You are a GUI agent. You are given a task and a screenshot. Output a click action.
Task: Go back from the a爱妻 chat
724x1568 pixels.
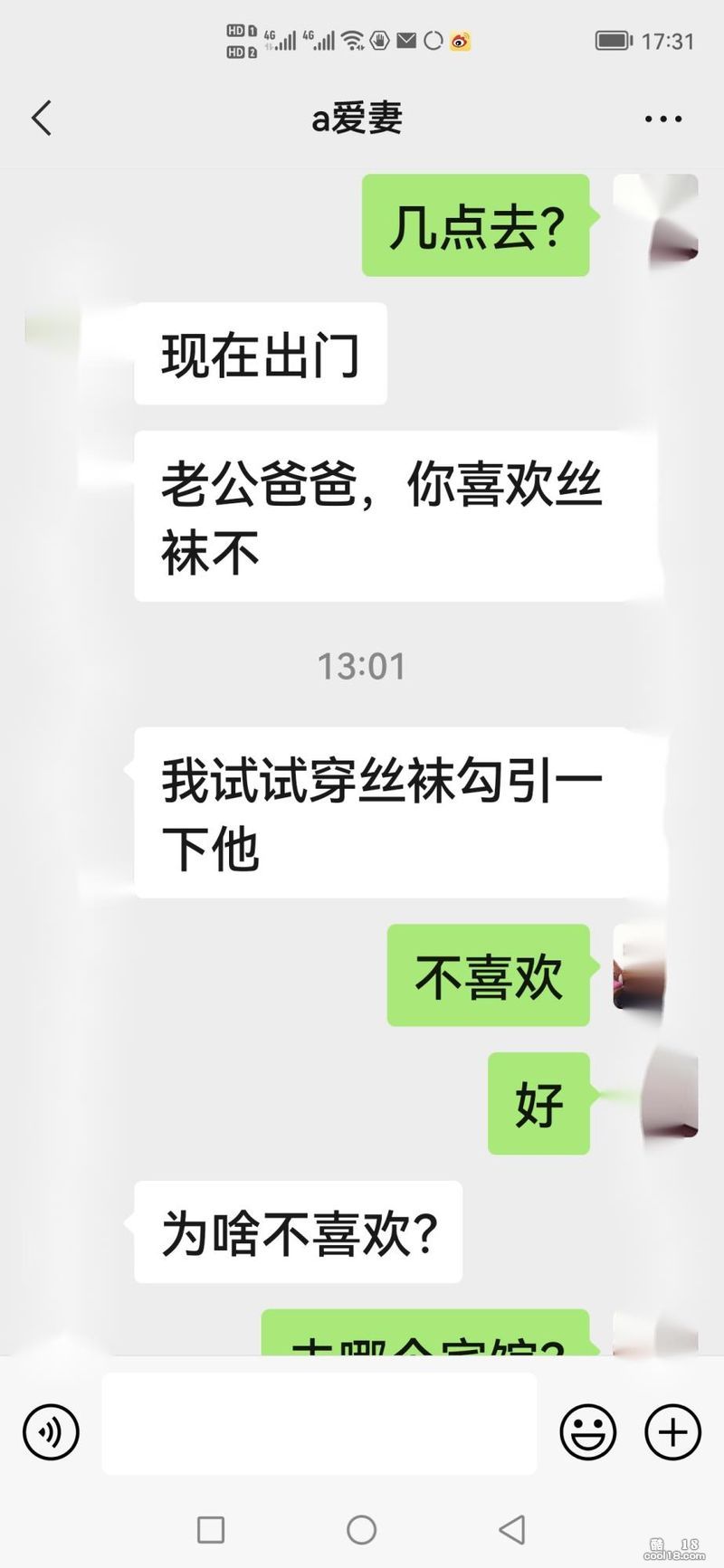(42, 119)
